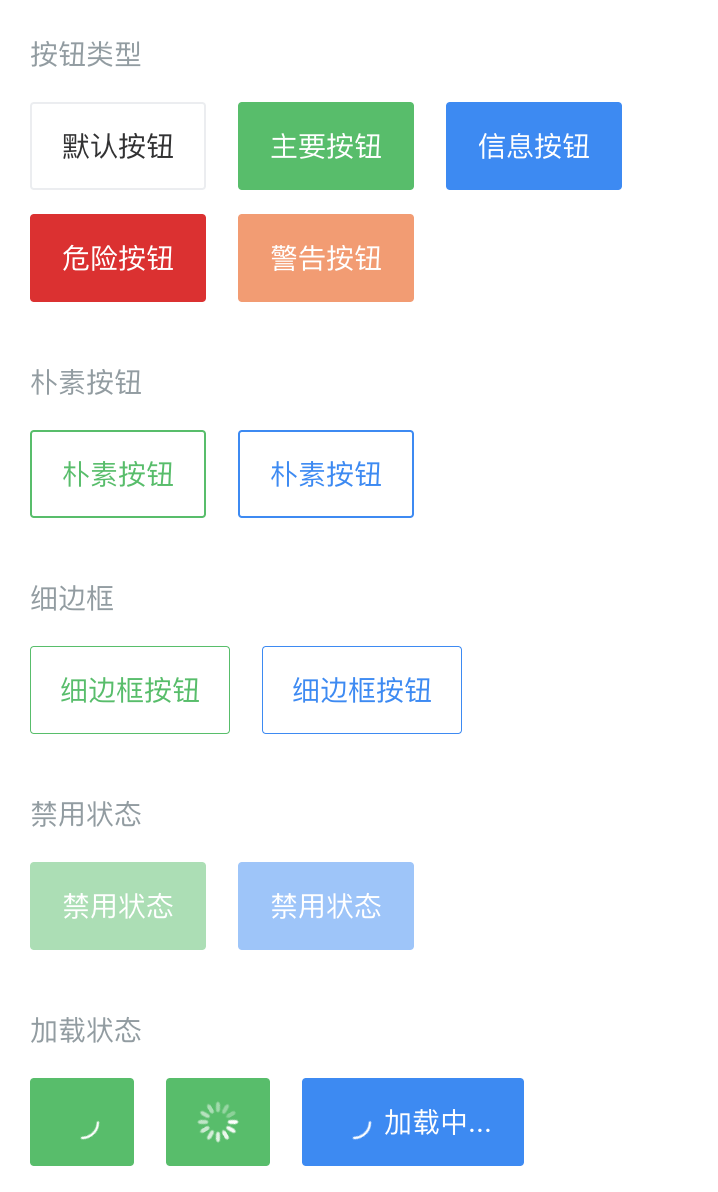This screenshot has width=718, height=1192.
Task: Hit the red 危险按钮 button
Action: 118,258
